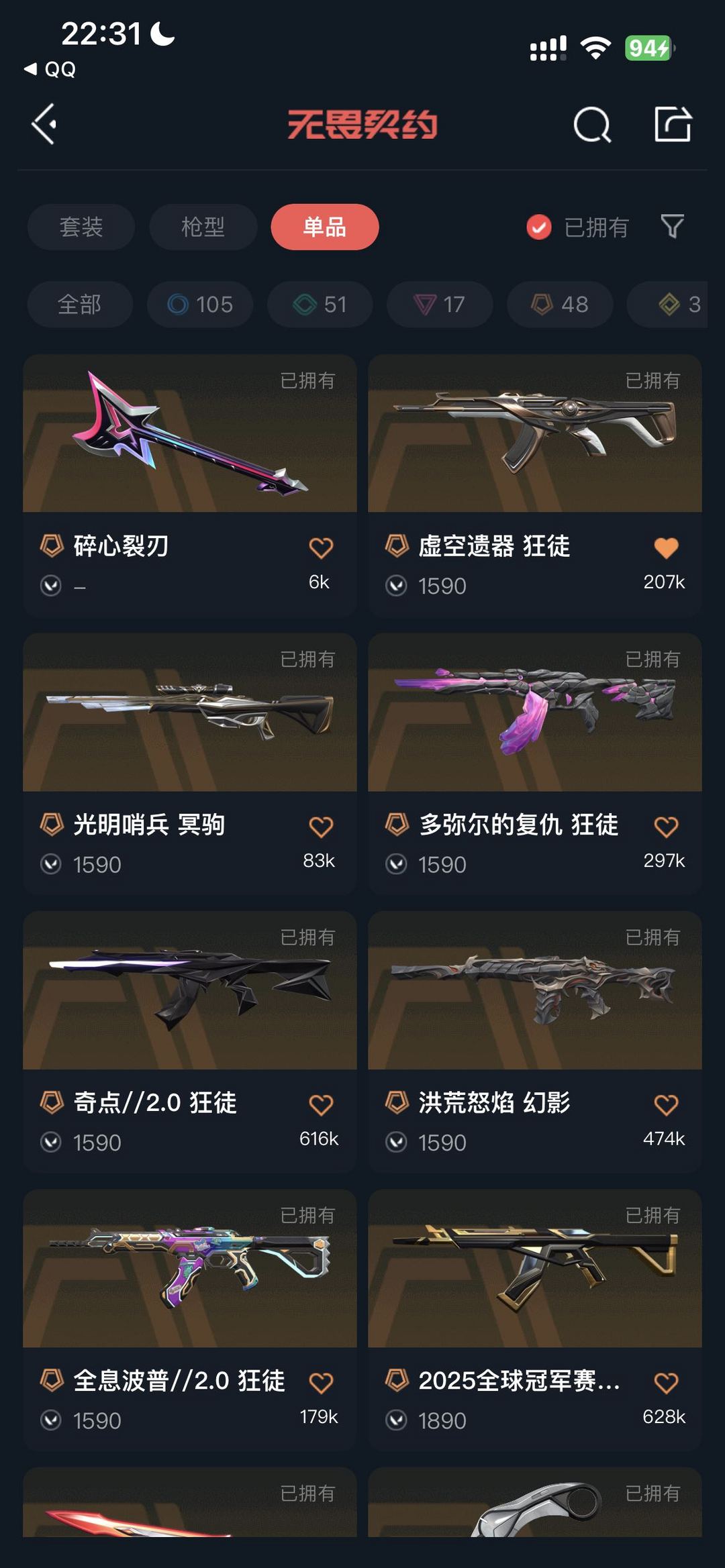Screen dimensions: 725x1568
Task: Like the 光明哨兵 冥驹 skin
Action: [x=321, y=827]
